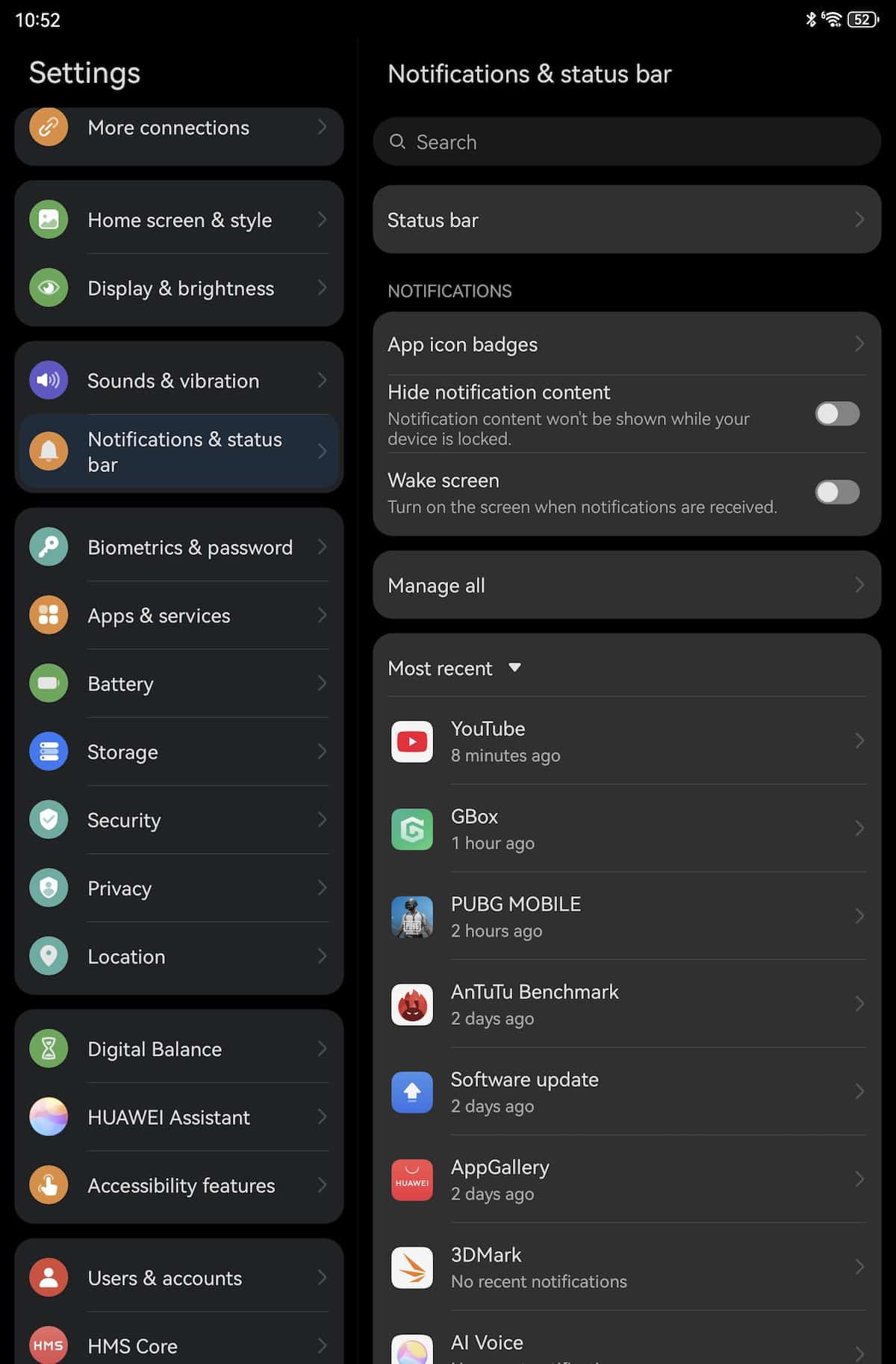Open Battery settings
Viewport: 896px width, 1364px height.
pos(179,683)
